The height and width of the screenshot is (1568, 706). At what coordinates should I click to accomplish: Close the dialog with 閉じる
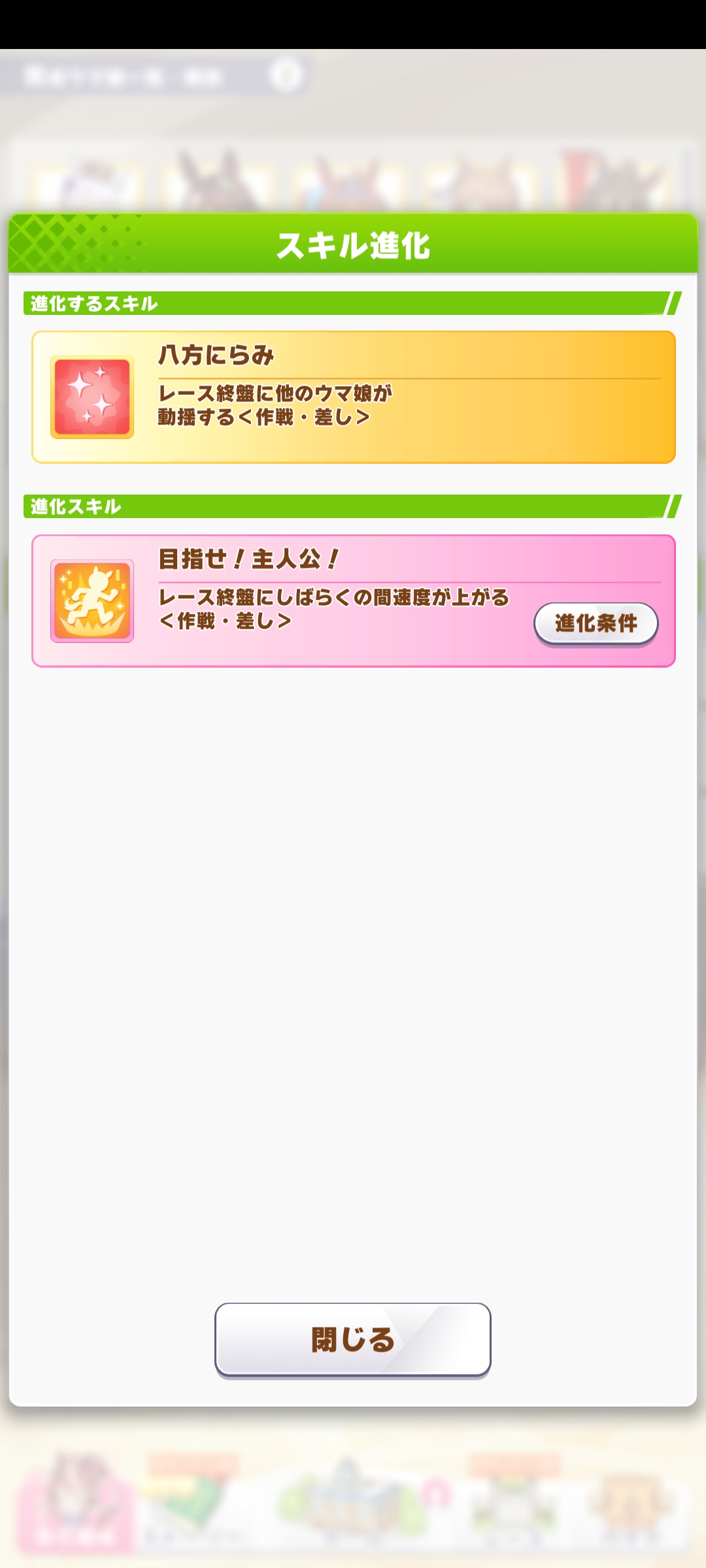(353, 1340)
